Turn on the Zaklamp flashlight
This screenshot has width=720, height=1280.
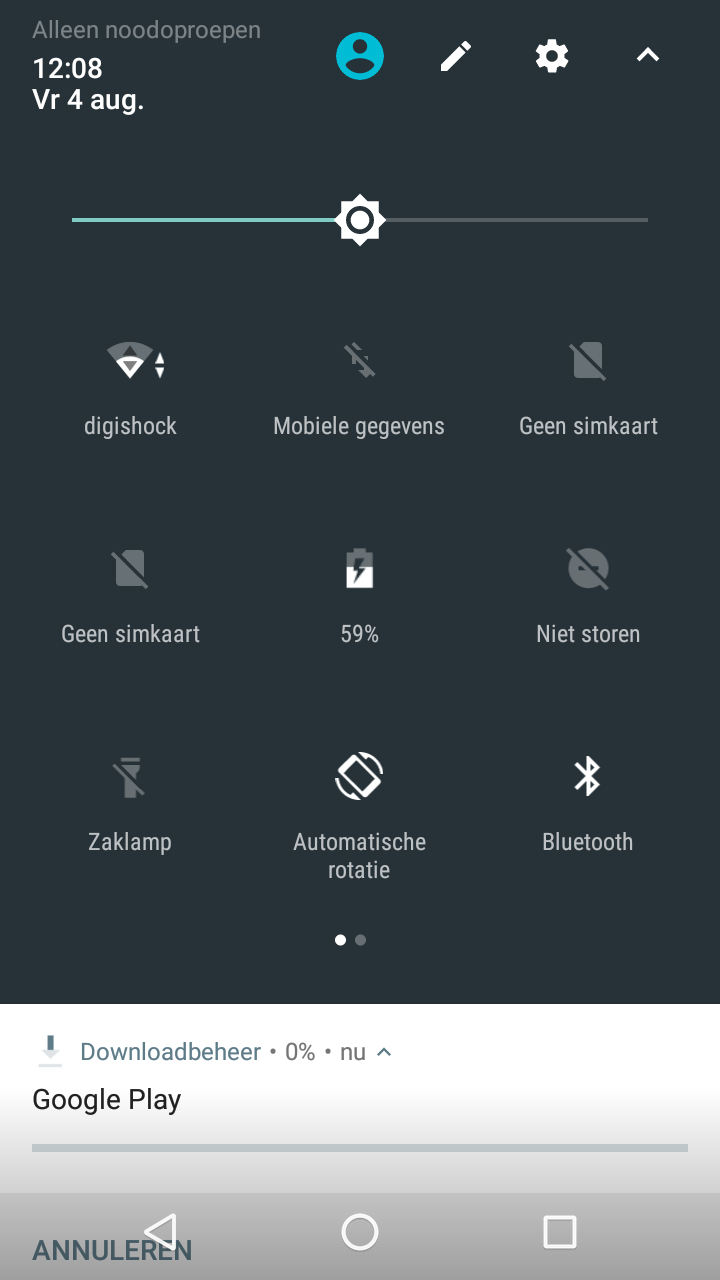[130, 805]
